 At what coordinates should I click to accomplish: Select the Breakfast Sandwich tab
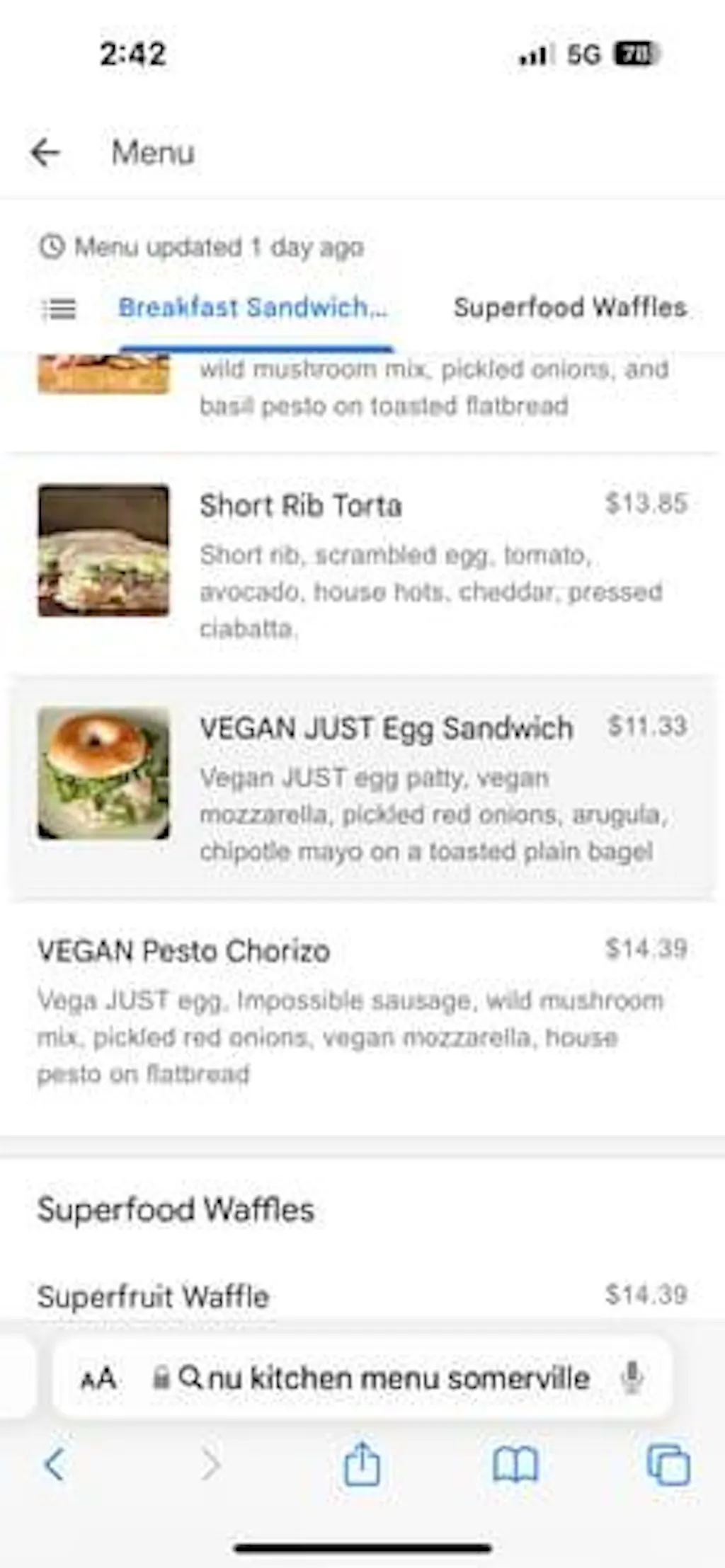pos(253,309)
